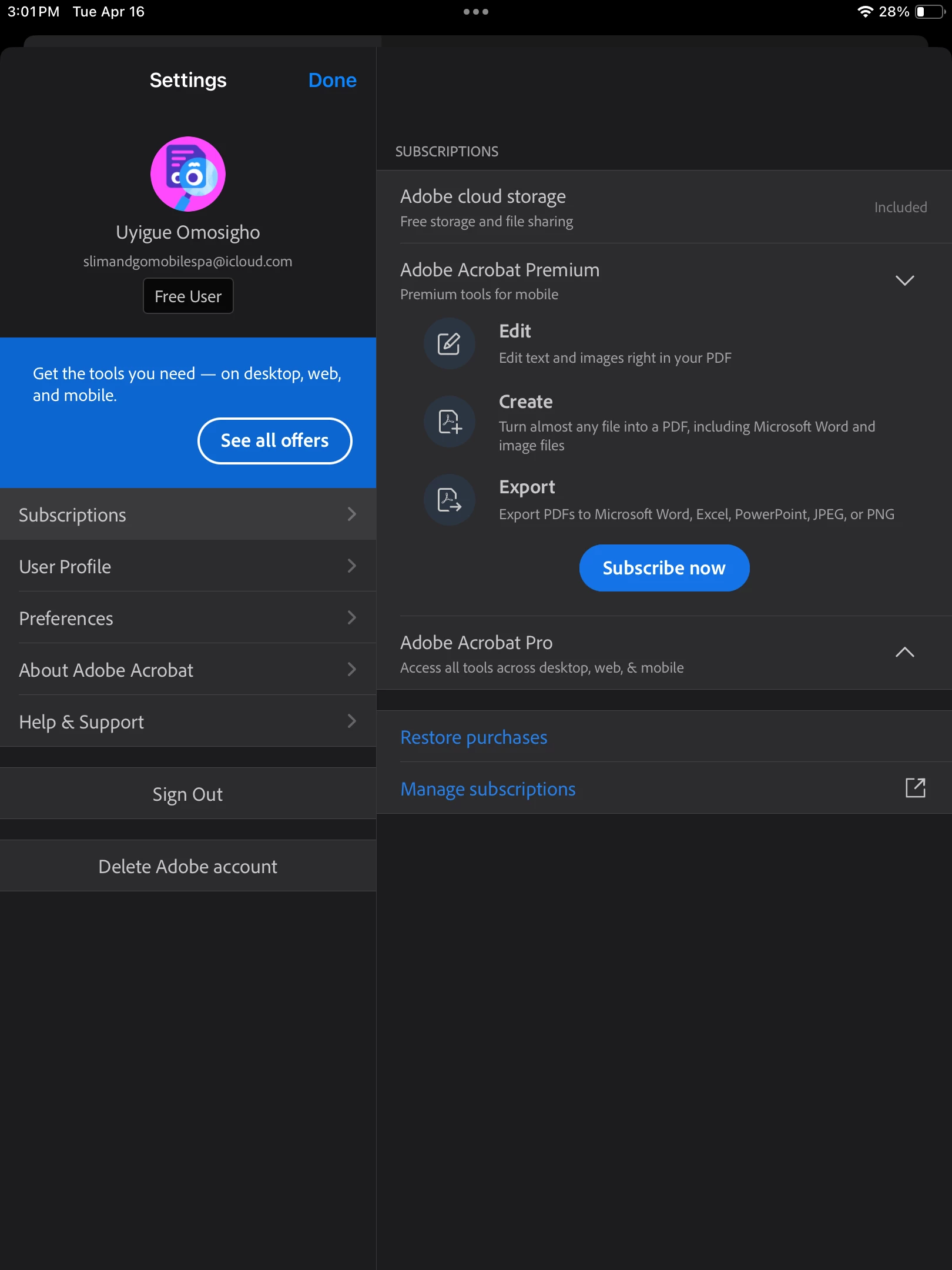Image resolution: width=952 pixels, height=1270 pixels.
Task: Tap the Subscribe now button
Action: (664, 568)
